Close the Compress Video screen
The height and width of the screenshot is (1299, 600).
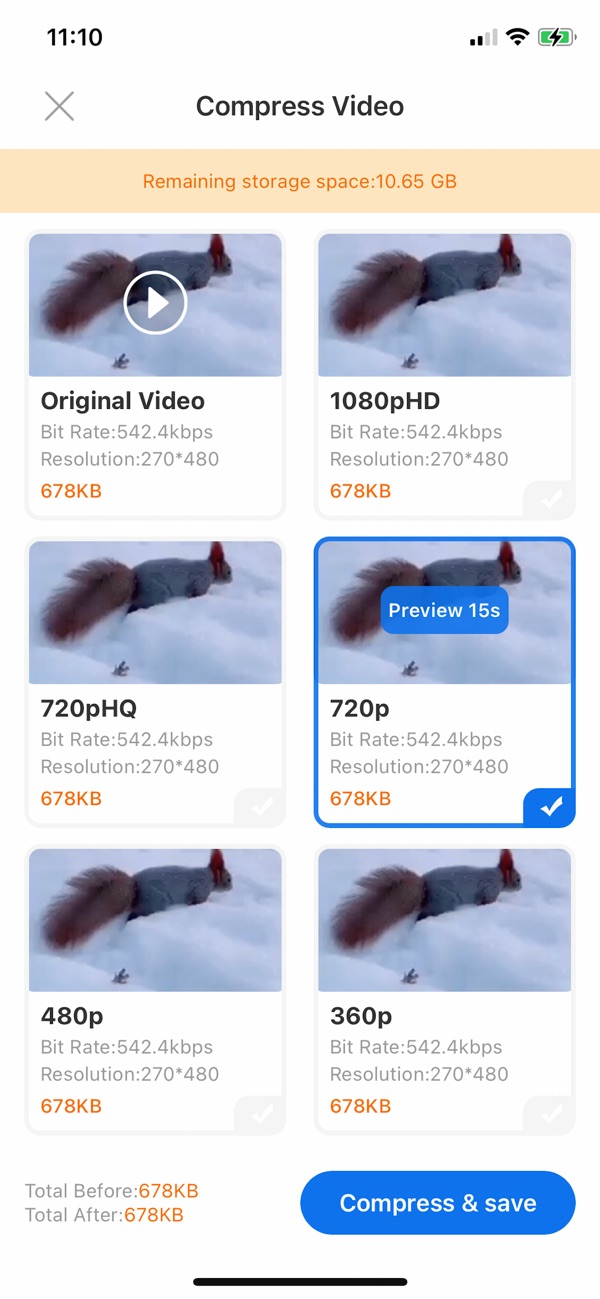[60, 106]
